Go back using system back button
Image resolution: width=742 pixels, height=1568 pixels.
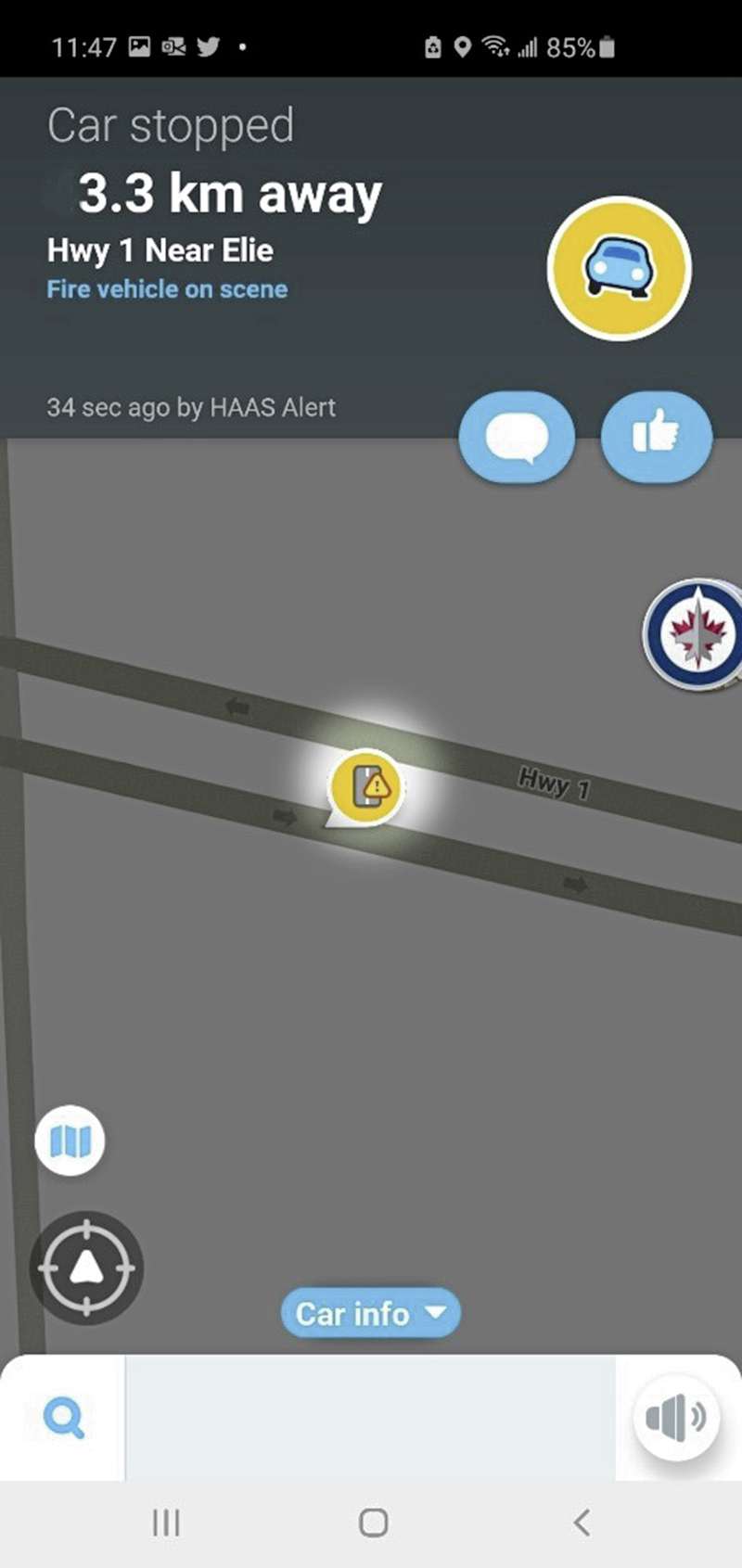click(x=582, y=1523)
